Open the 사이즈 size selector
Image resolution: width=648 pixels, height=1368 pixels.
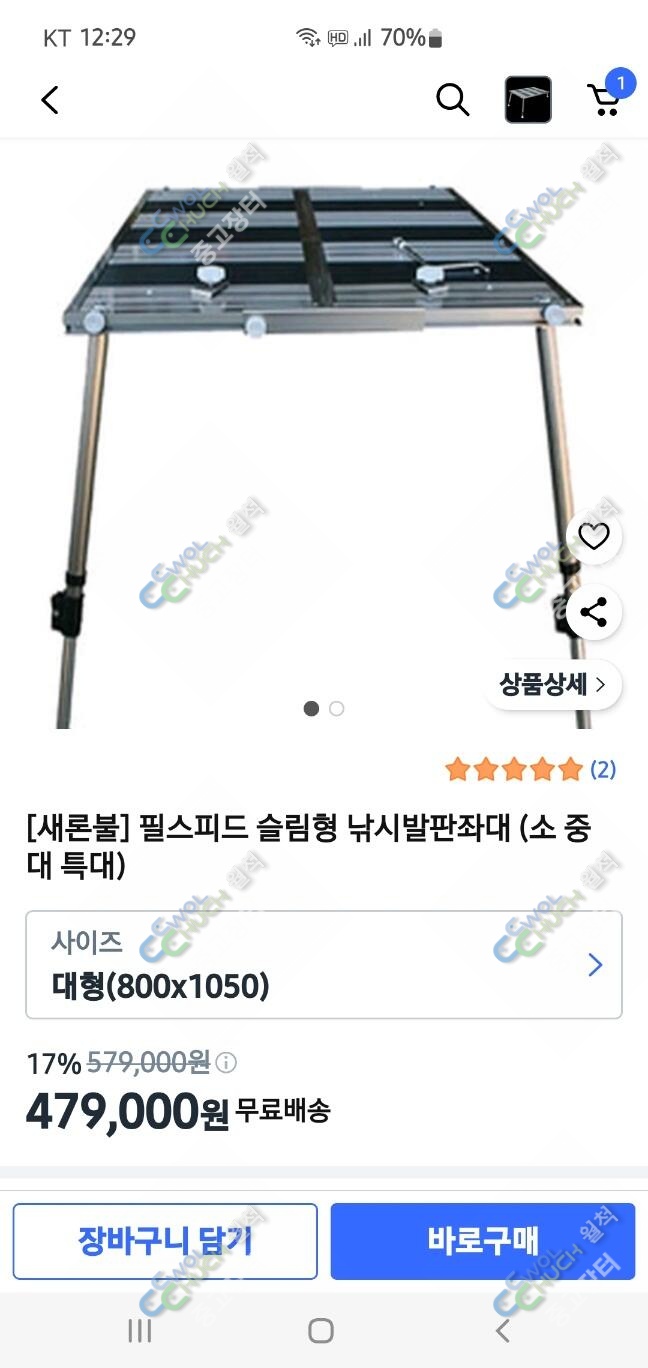pyautogui.click(x=324, y=965)
